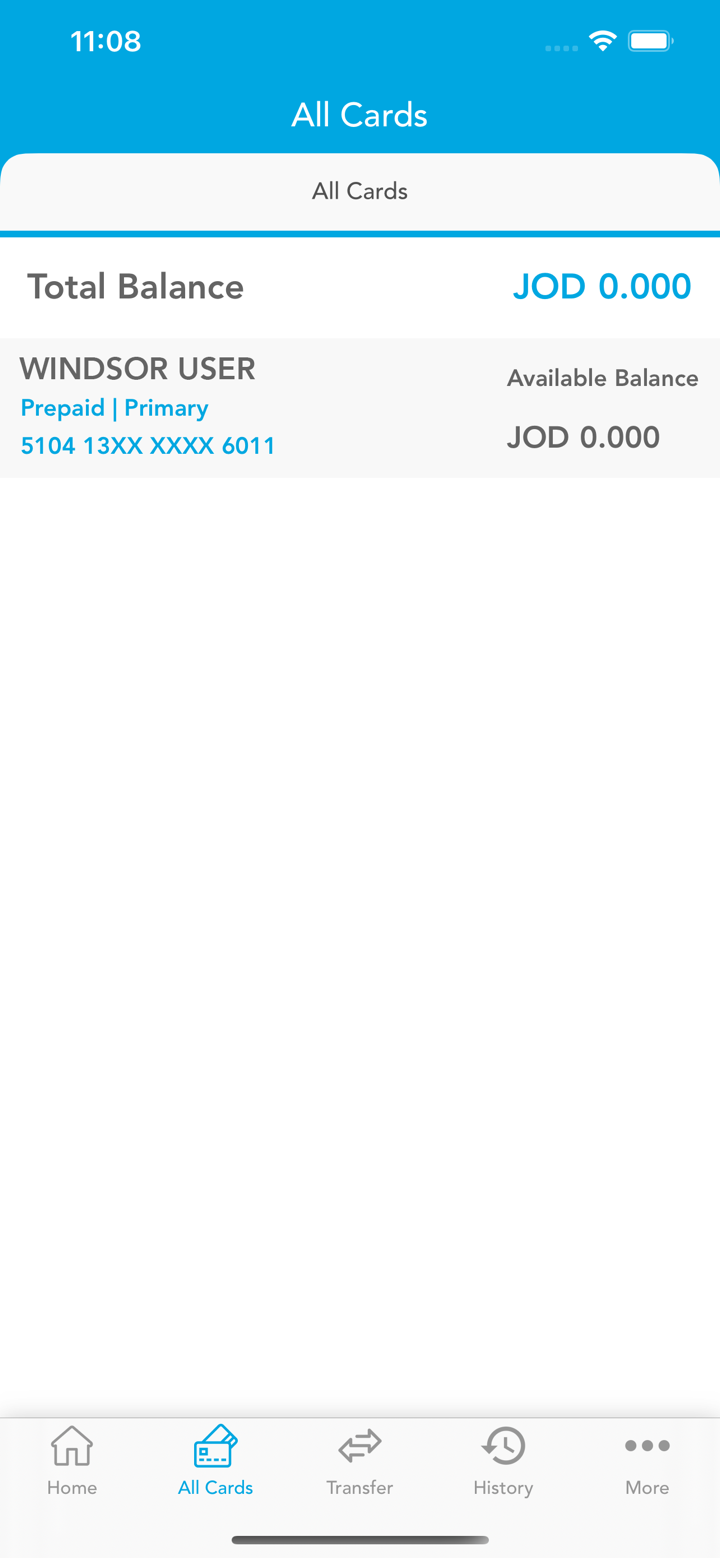Open the WINDSOR USER prepaid card
Image resolution: width=720 pixels, height=1558 pixels.
359,408
